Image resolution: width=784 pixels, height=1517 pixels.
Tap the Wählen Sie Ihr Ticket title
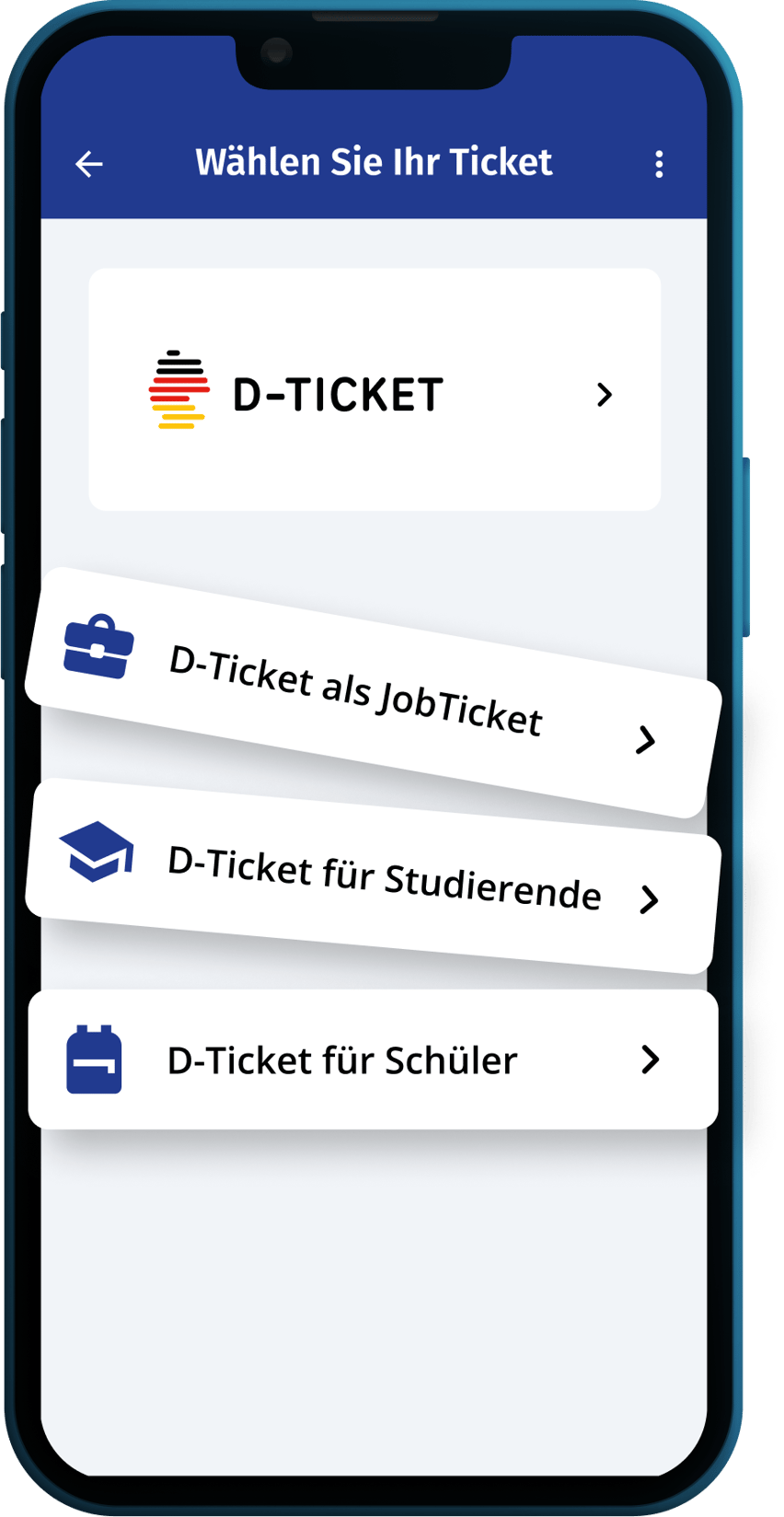click(374, 161)
